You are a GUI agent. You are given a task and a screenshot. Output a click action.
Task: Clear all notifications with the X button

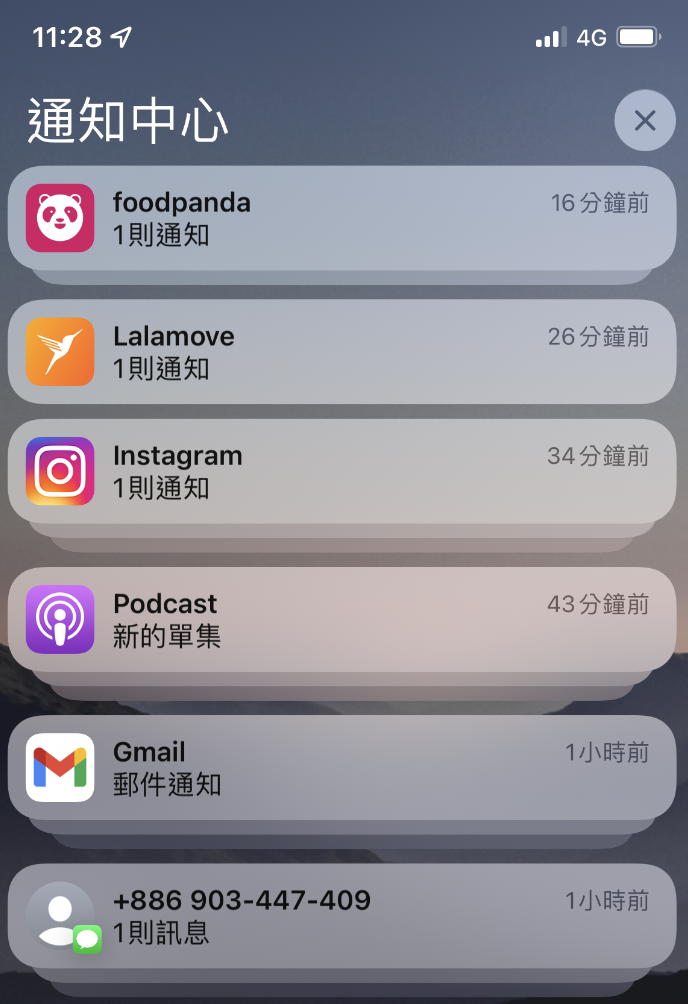tap(645, 121)
